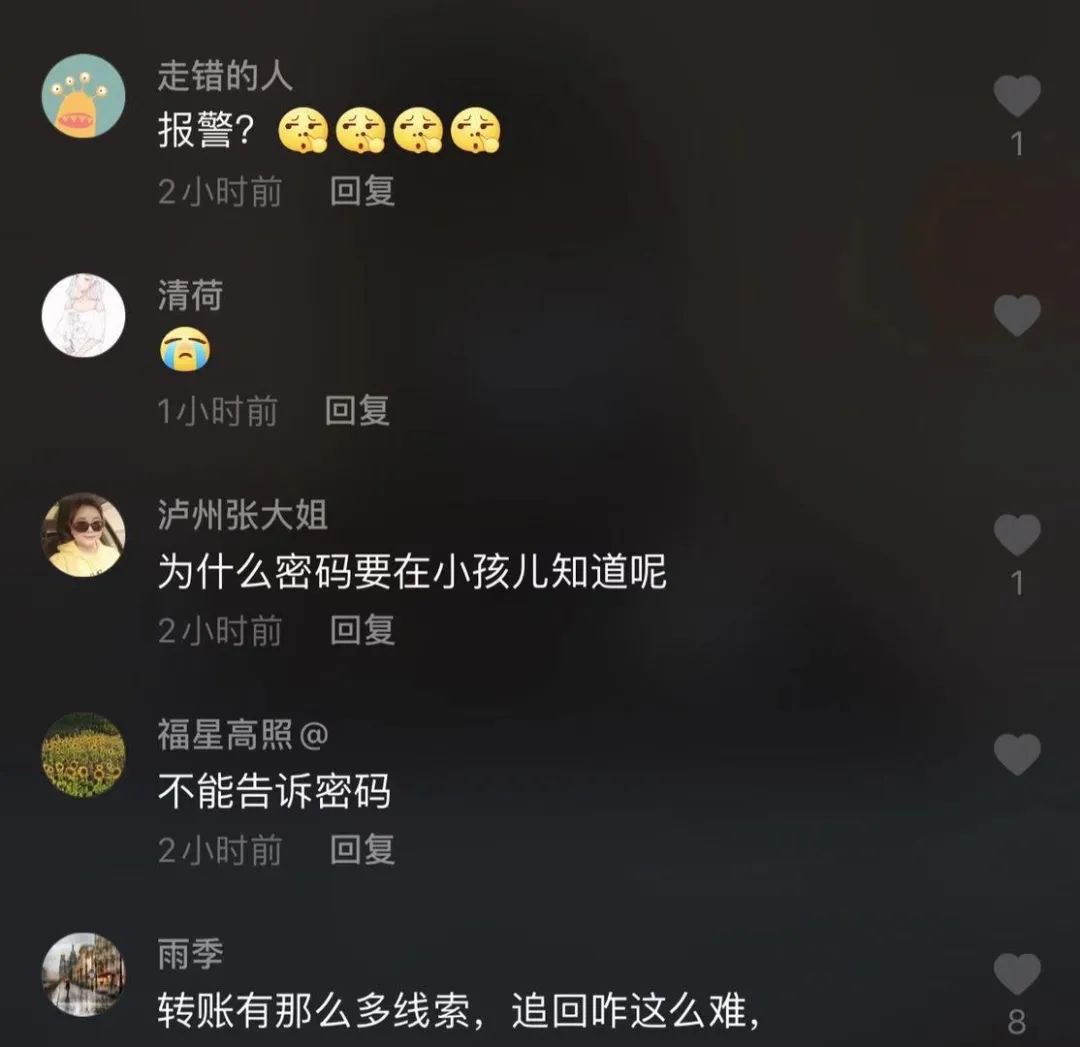Reply to 福星高照@'s comment

362,850
